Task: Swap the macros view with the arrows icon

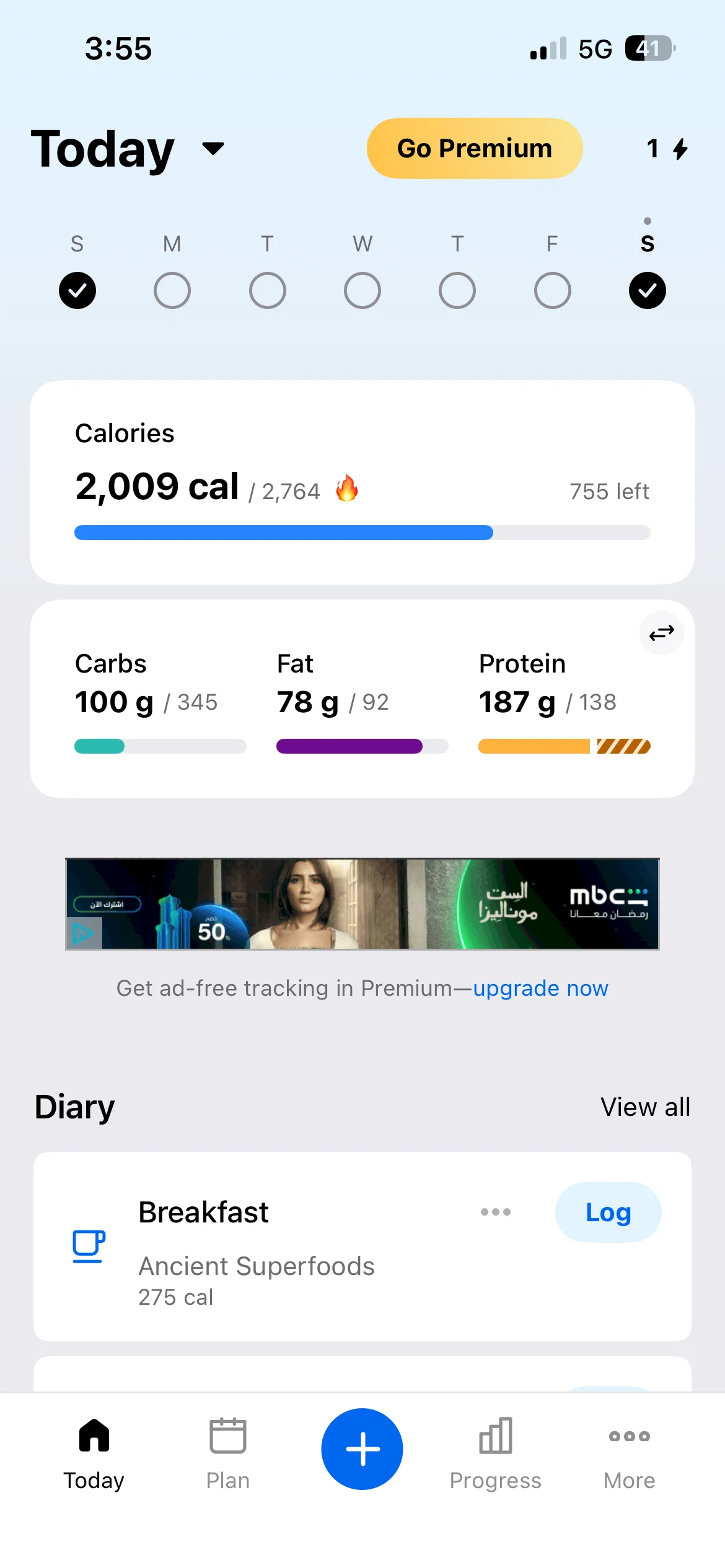Action: click(661, 633)
